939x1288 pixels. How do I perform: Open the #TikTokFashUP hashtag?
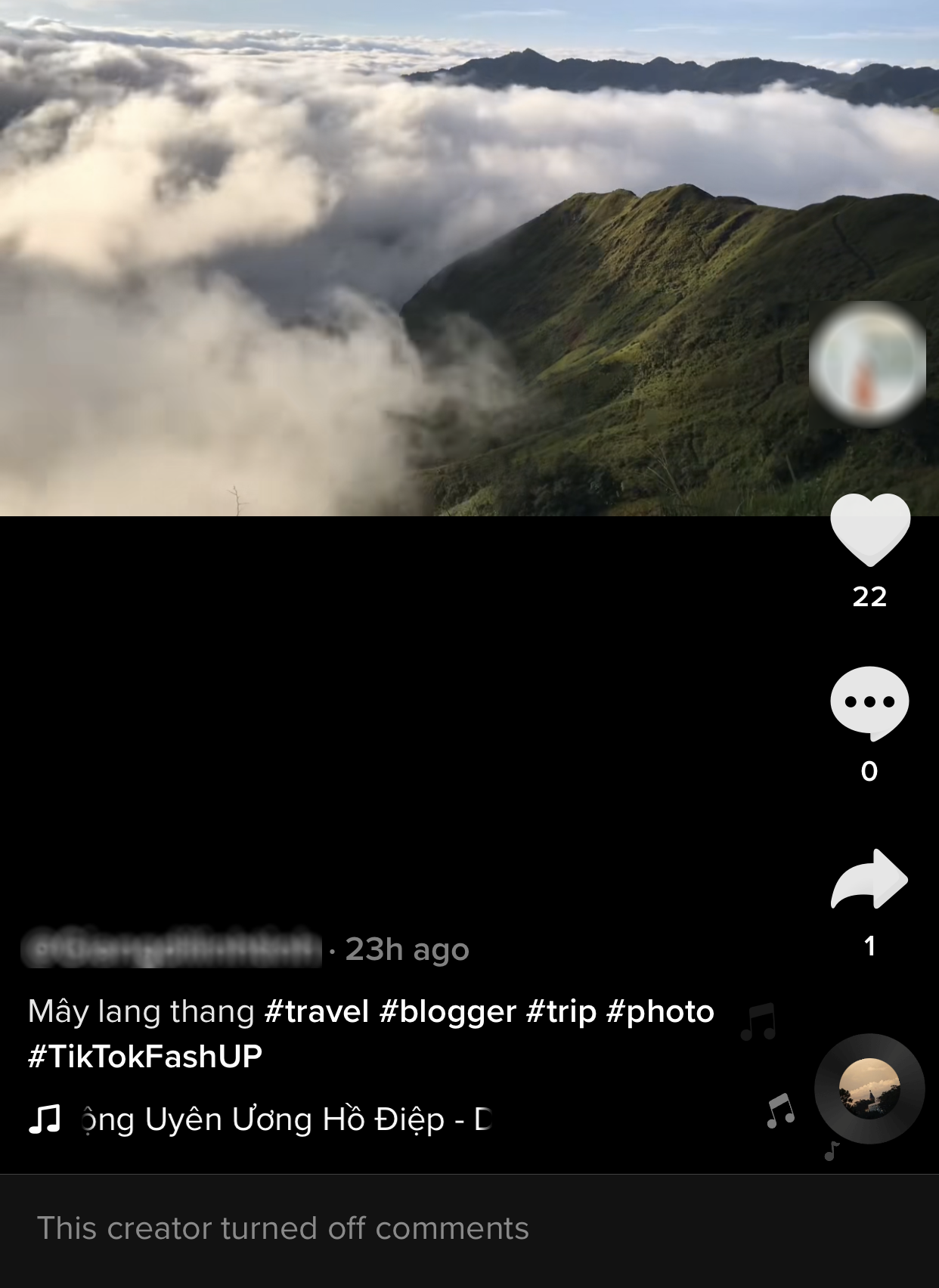point(145,1056)
